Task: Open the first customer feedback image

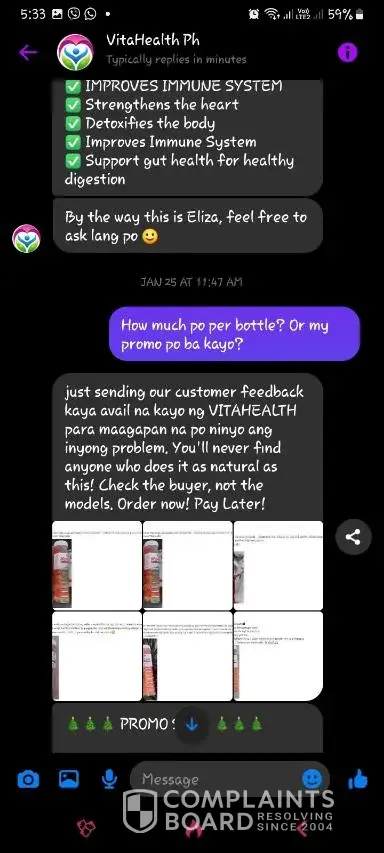Action: click(x=97, y=565)
